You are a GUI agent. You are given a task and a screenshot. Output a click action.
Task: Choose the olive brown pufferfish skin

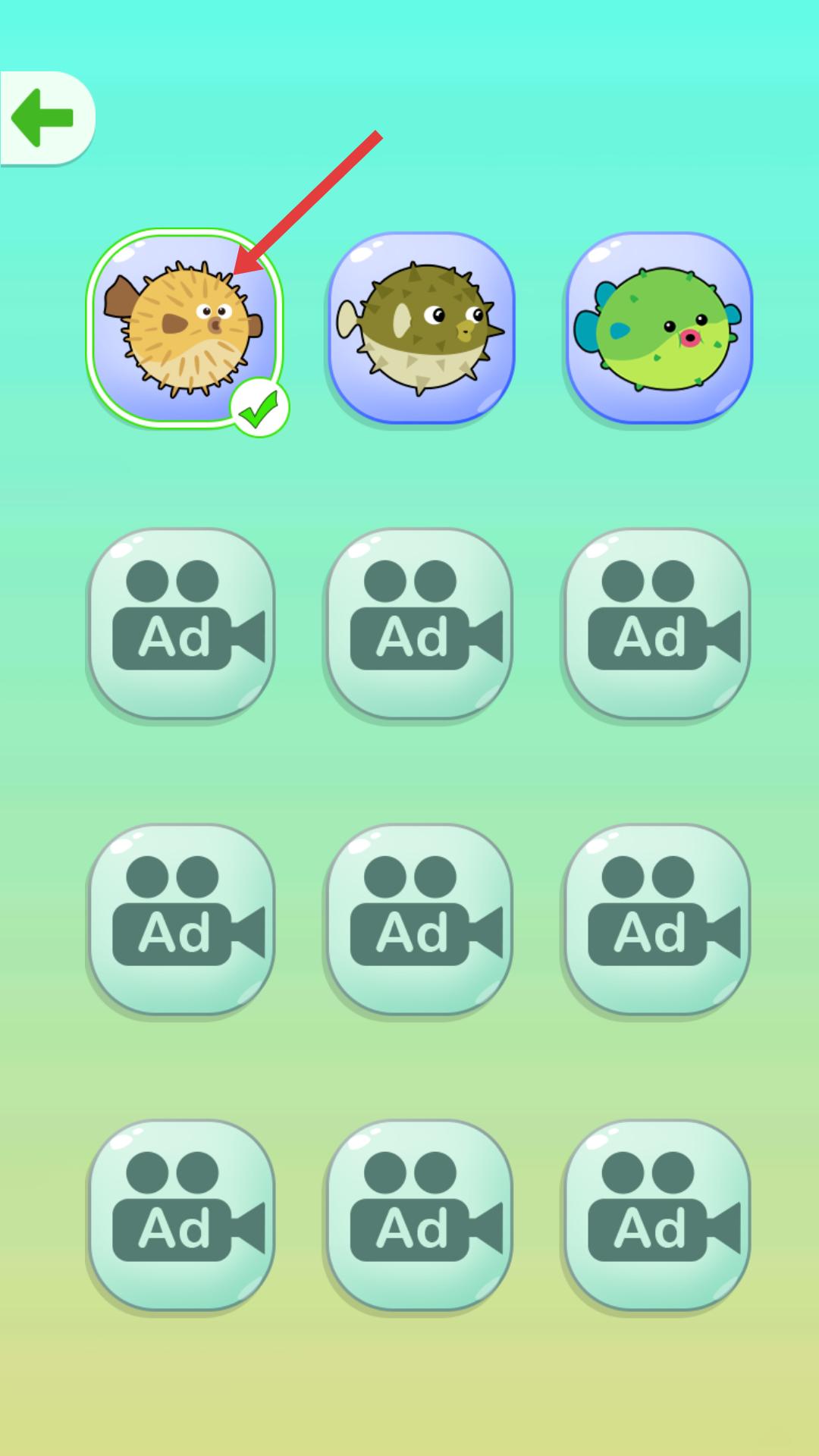421,328
